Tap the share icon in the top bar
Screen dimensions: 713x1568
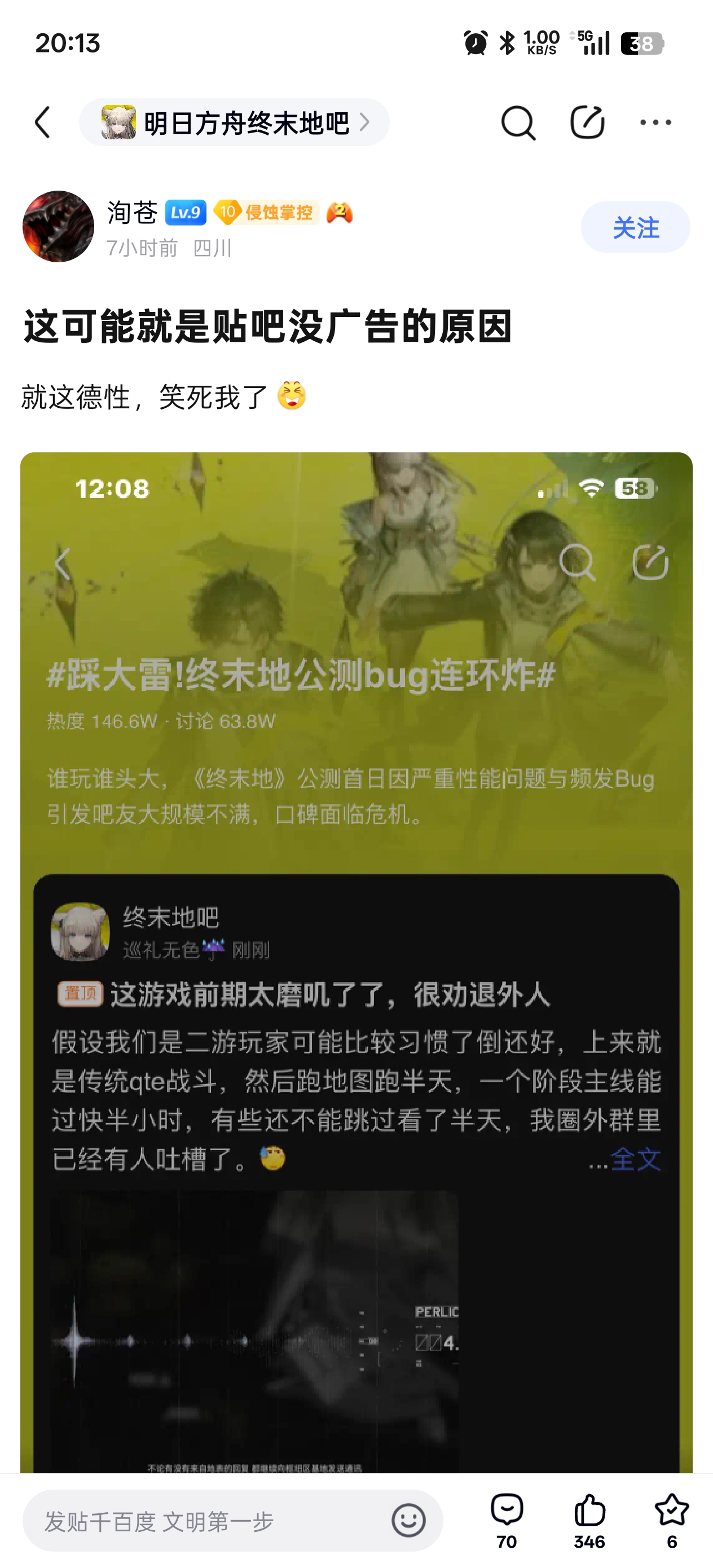pyautogui.click(x=587, y=122)
